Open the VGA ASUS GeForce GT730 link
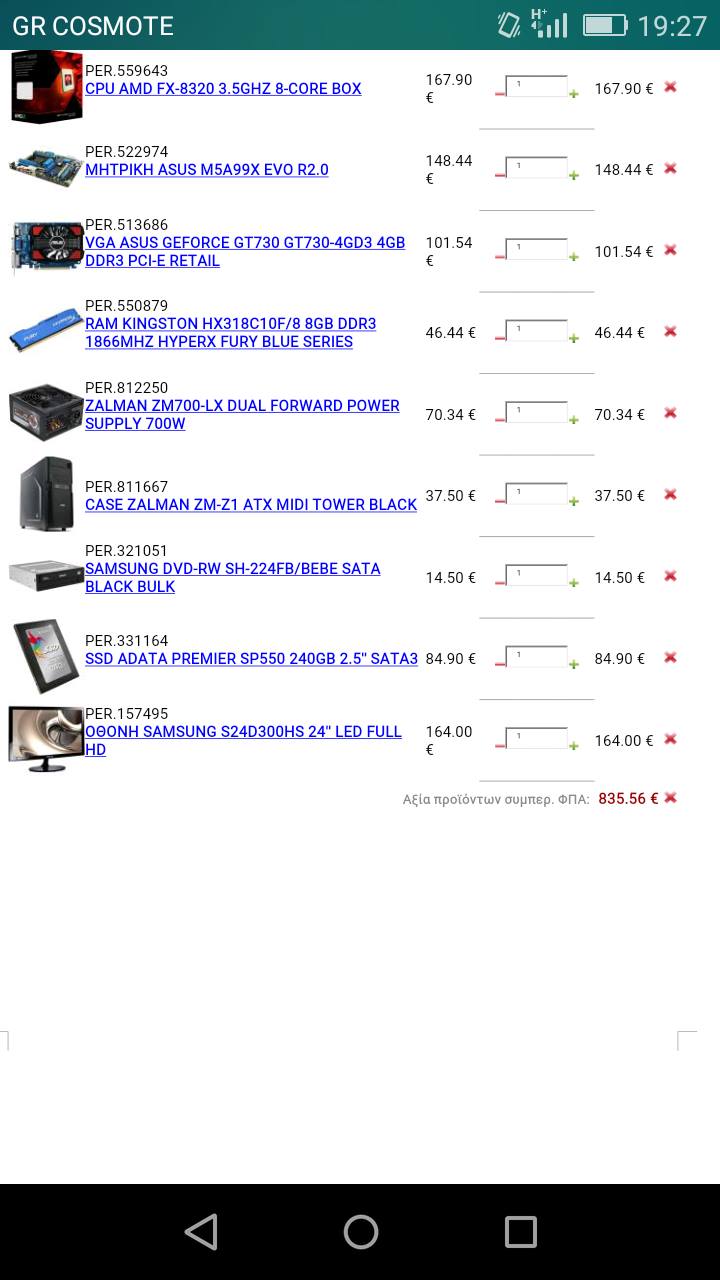This screenshot has height=1280, width=720. tap(245, 252)
